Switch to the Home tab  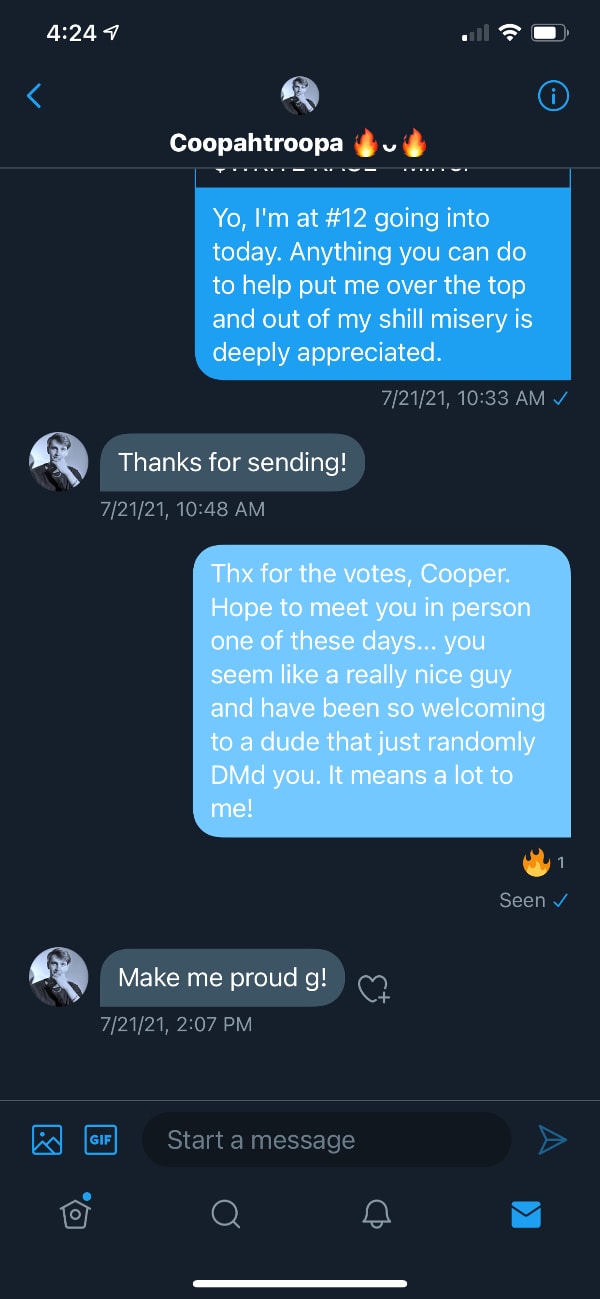(x=75, y=1213)
